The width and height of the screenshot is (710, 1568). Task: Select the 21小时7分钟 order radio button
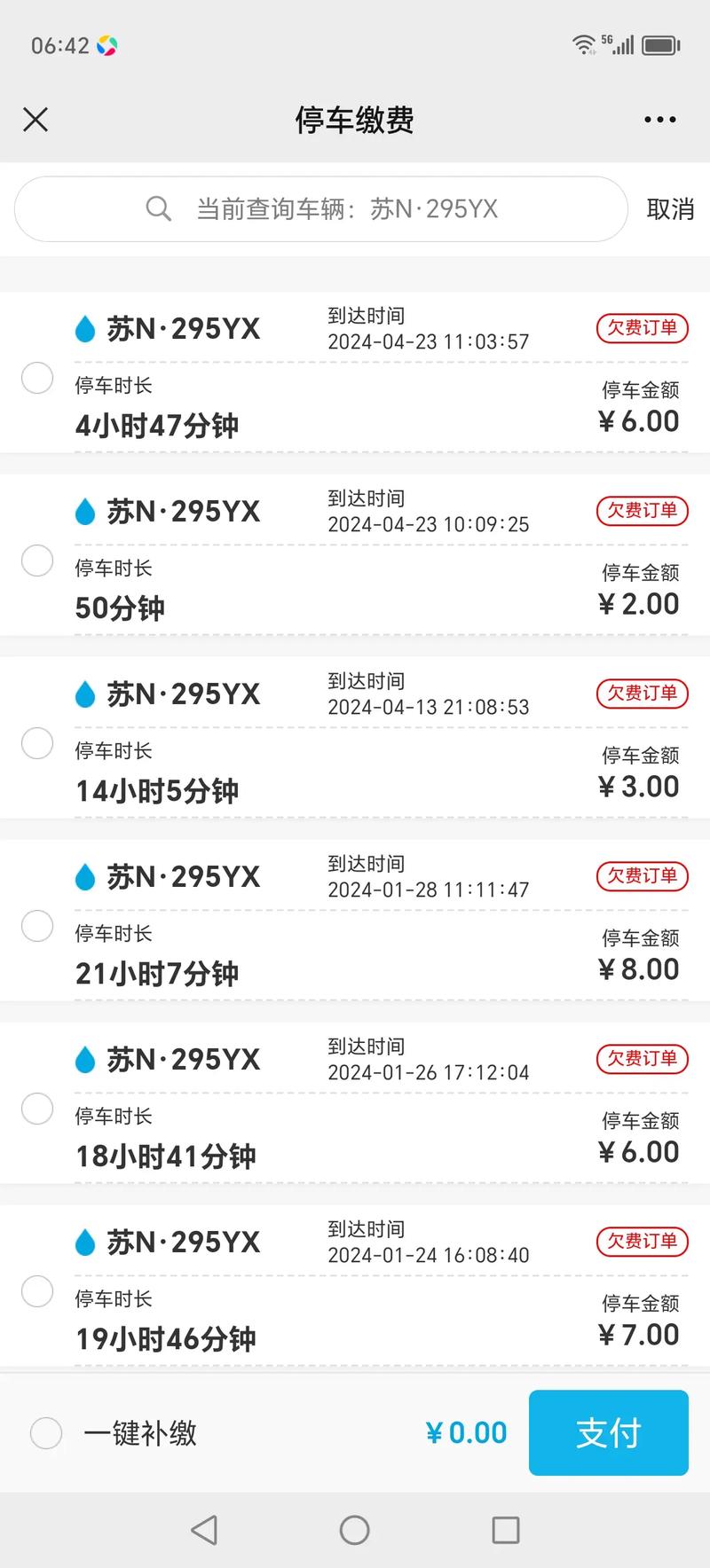[x=37, y=927]
